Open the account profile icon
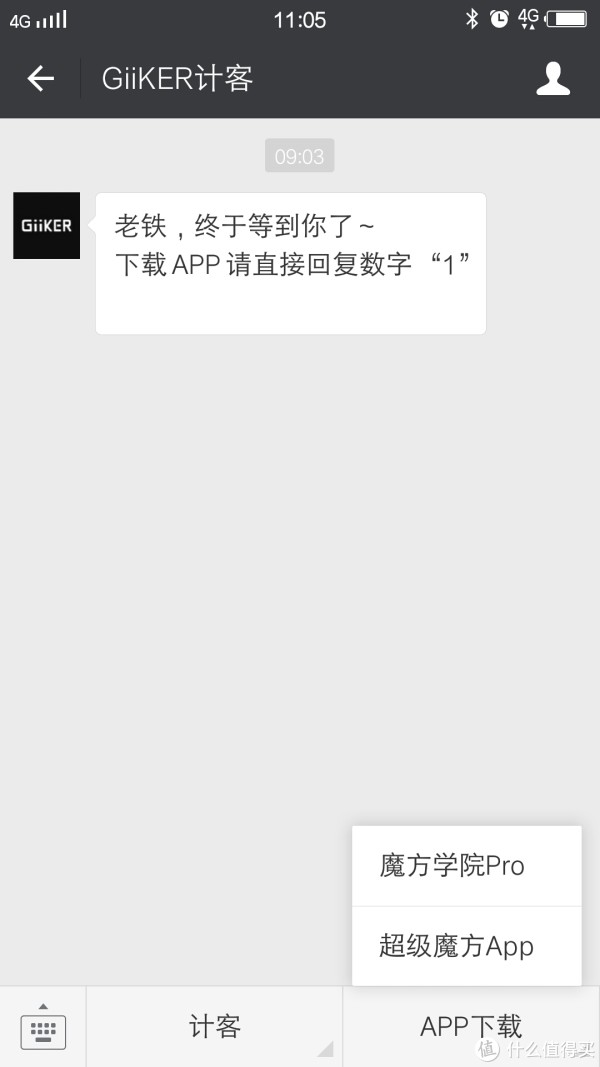This screenshot has height=1067, width=600. click(x=552, y=79)
